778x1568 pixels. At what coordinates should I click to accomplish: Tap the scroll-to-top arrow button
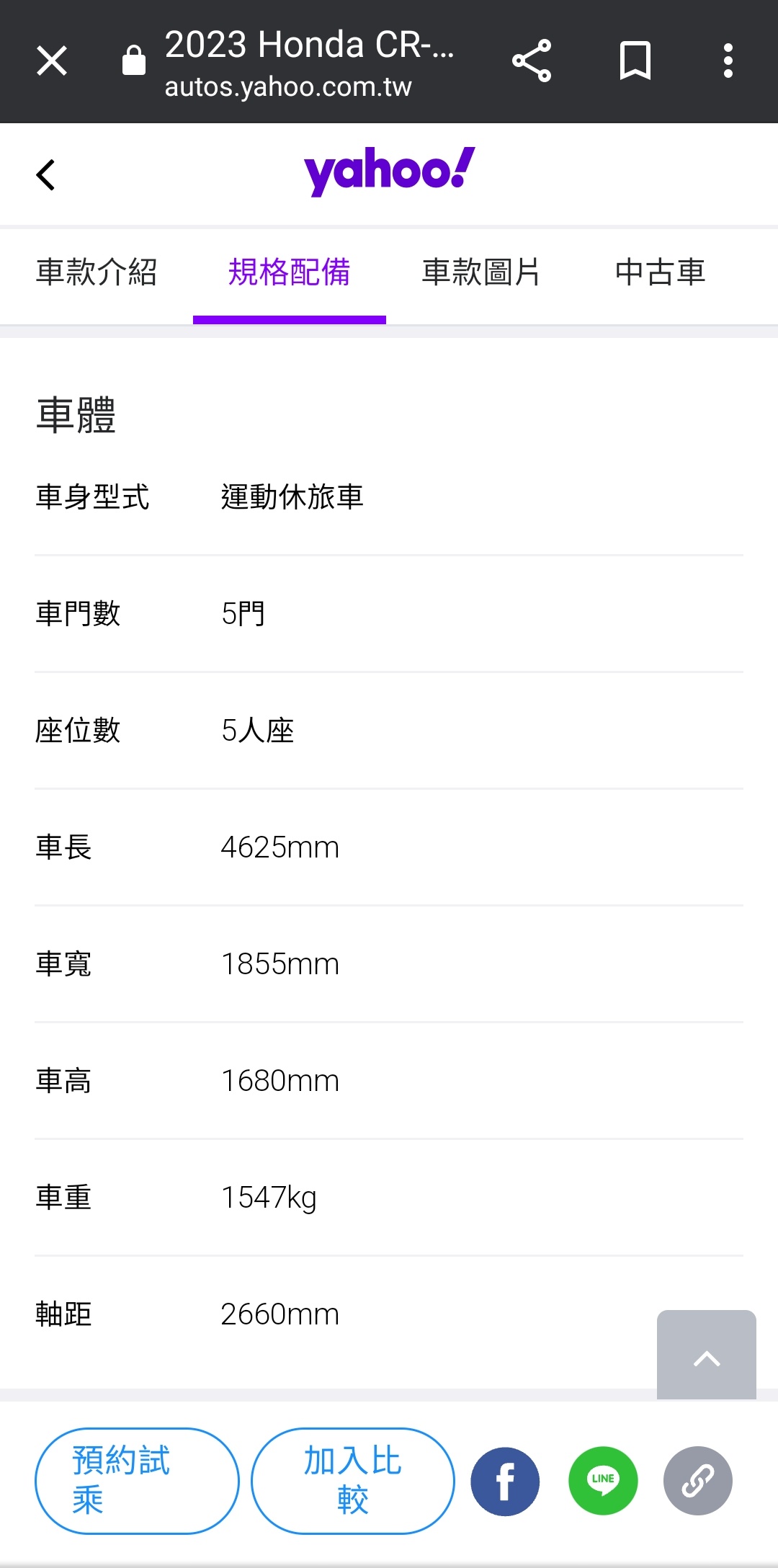(x=706, y=1356)
